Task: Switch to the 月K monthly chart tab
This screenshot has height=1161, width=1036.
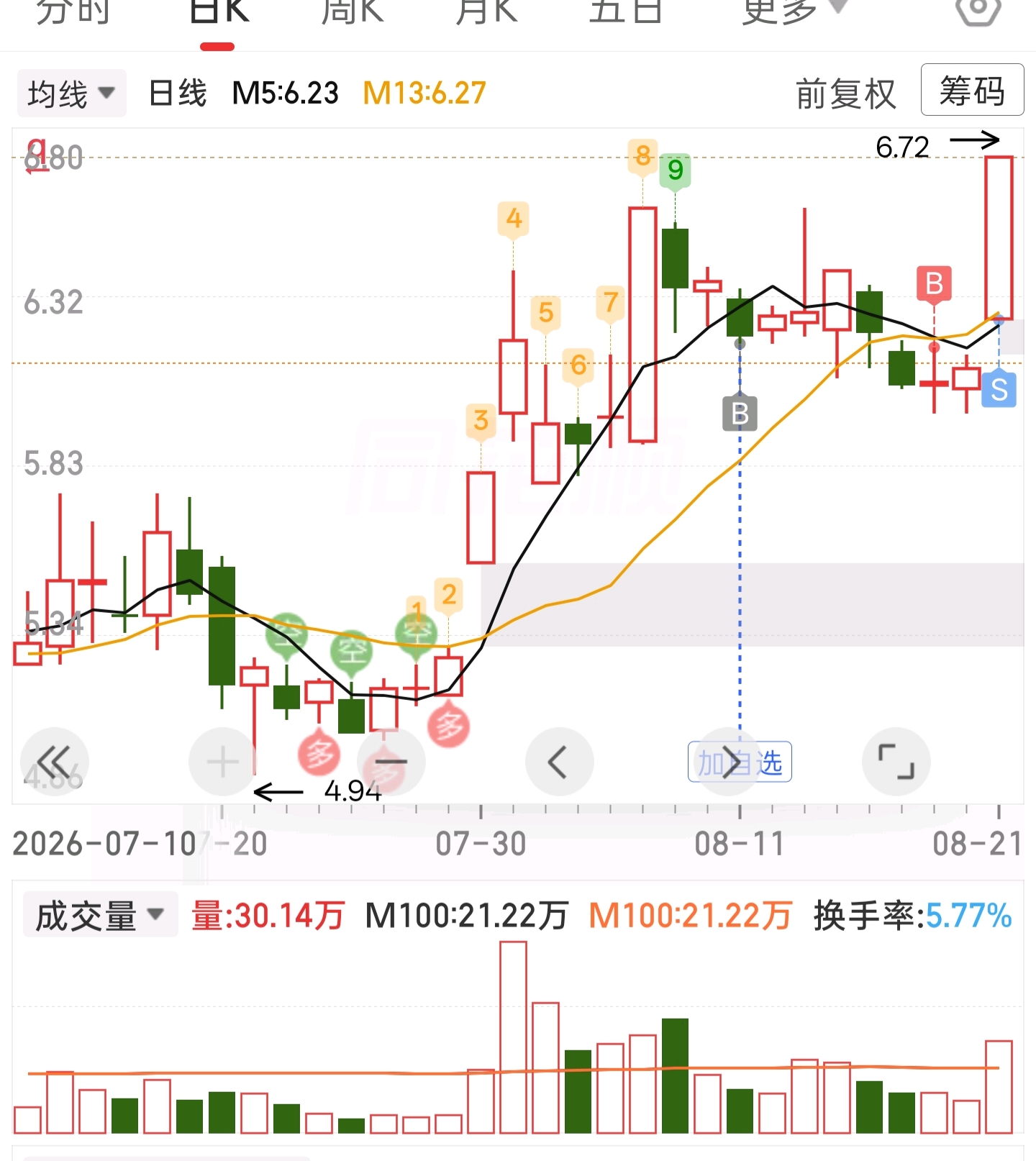Action: click(x=486, y=12)
